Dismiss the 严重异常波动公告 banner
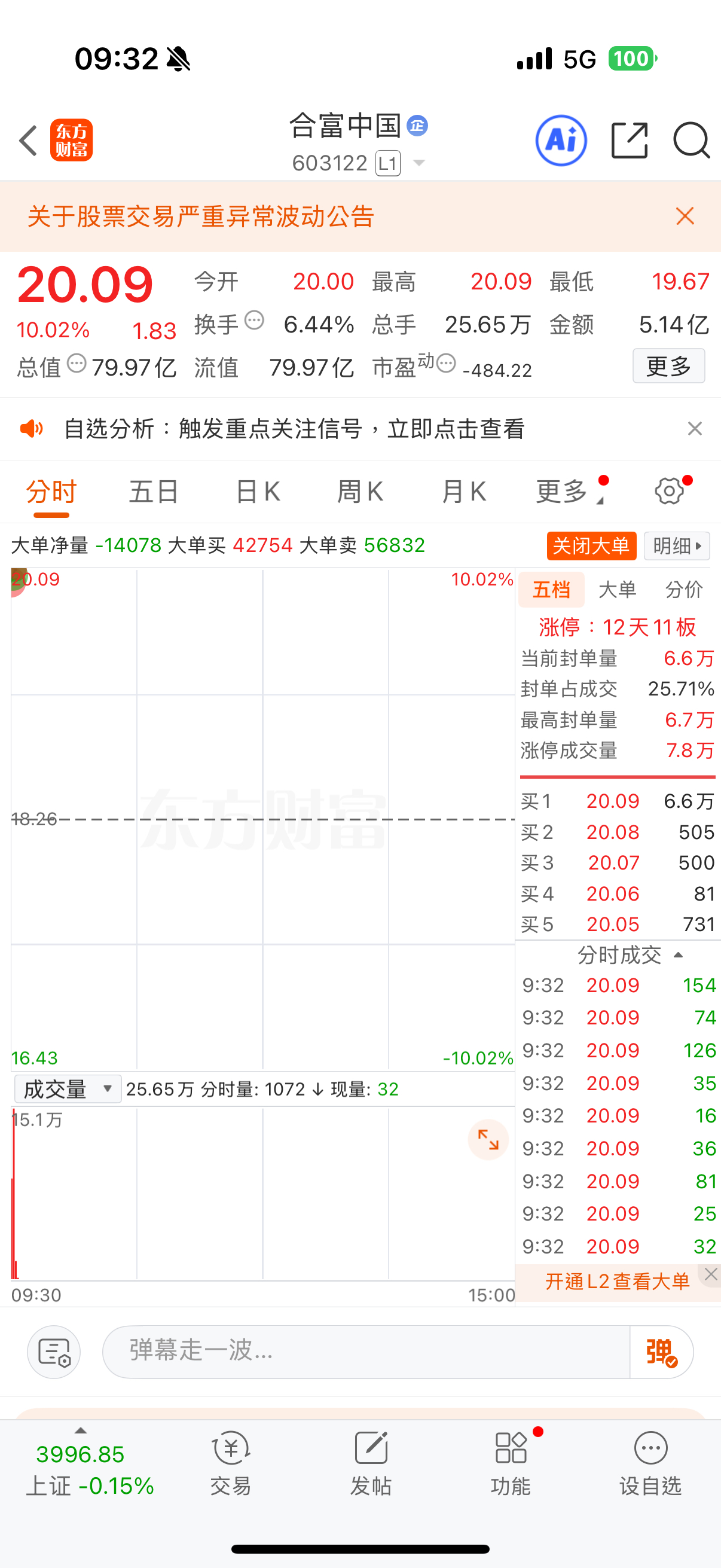 click(x=685, y=216)
